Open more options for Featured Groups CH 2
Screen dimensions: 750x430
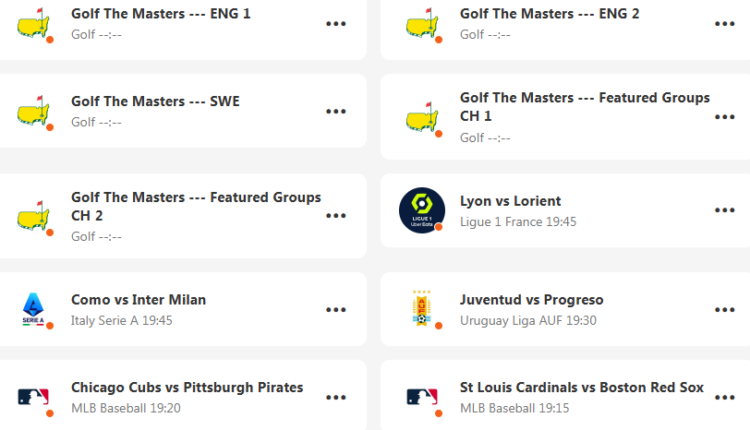point(336,216)
